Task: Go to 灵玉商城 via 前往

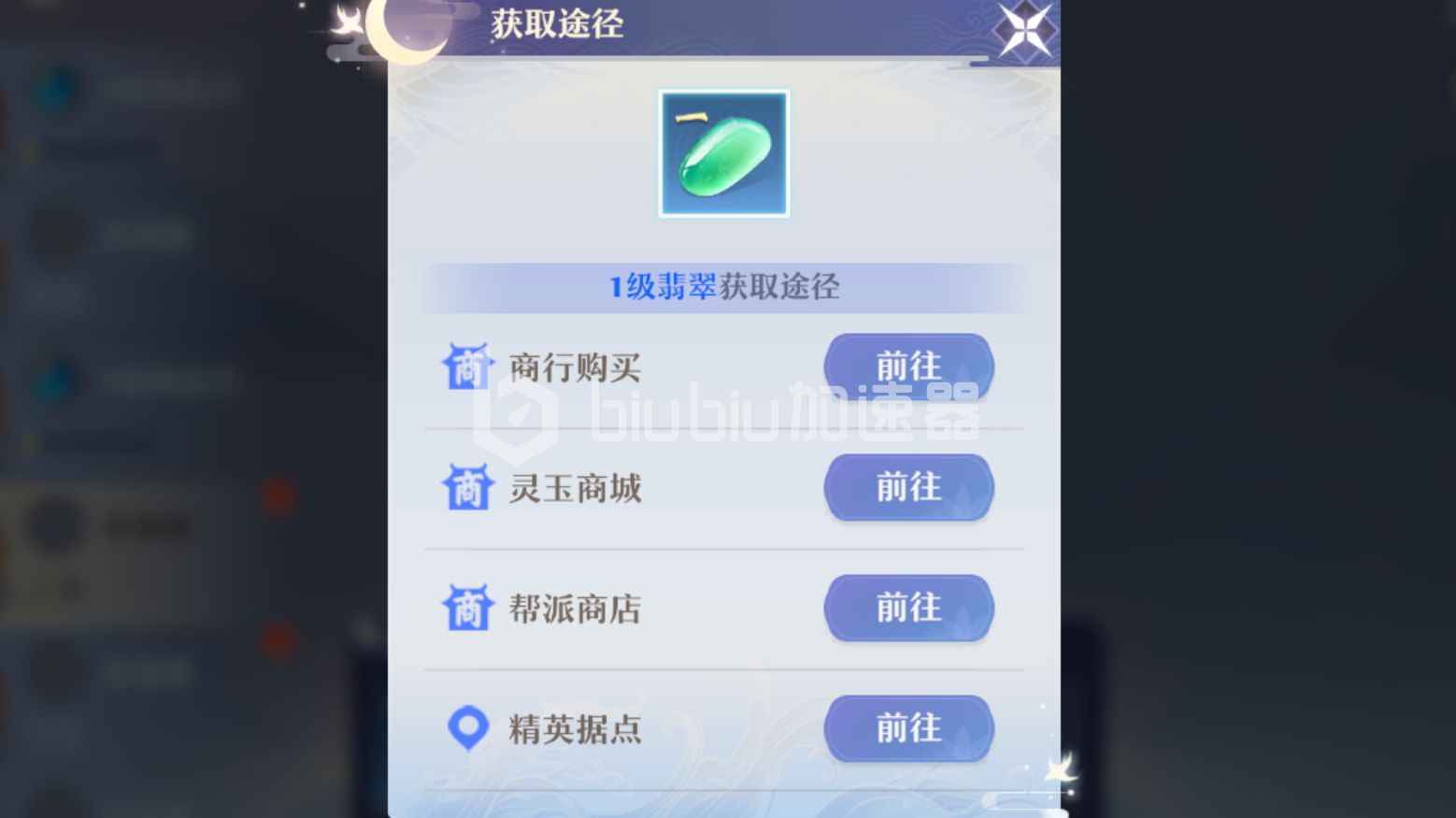Action: [x=908, y=487]
